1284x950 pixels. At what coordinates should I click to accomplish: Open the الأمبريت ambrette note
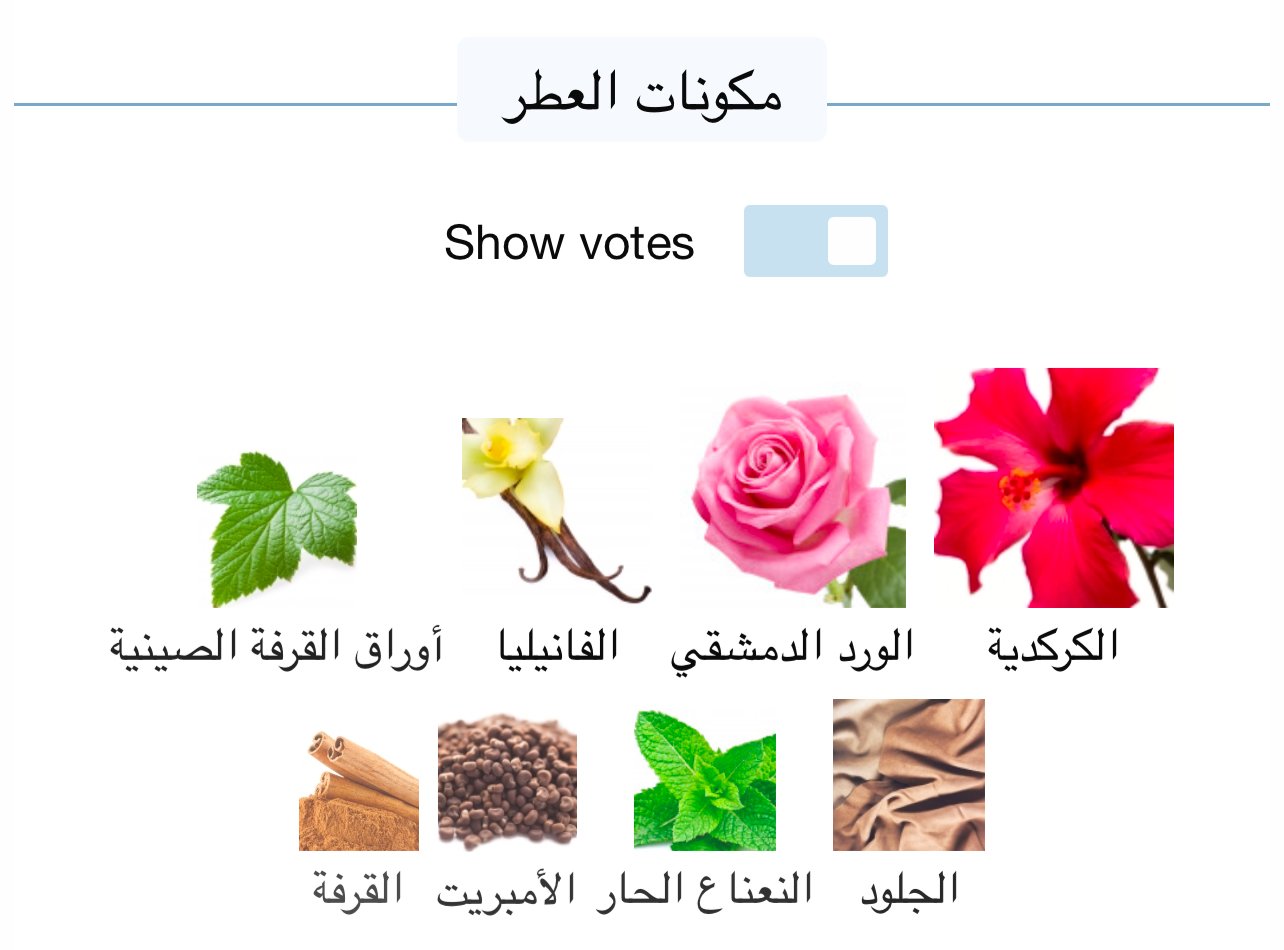tap(507, 782)
